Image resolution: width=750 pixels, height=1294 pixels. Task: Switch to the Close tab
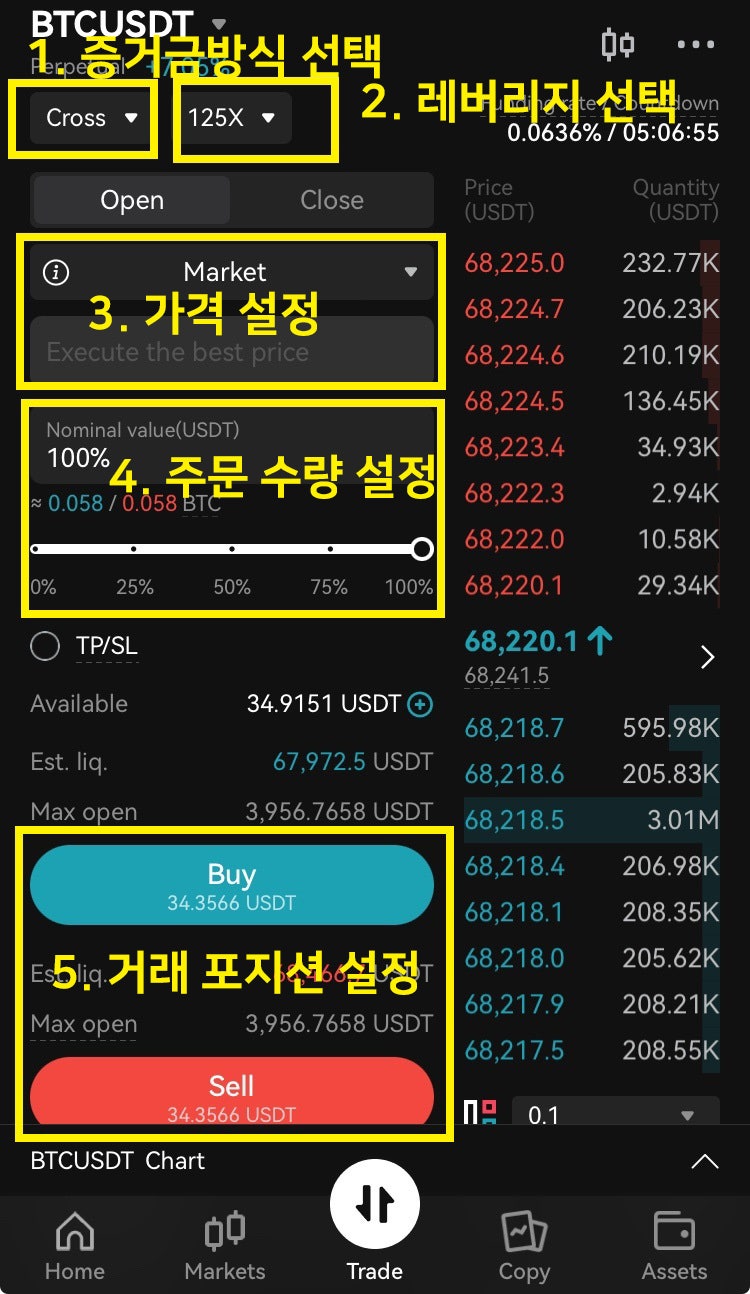point(332,200)
